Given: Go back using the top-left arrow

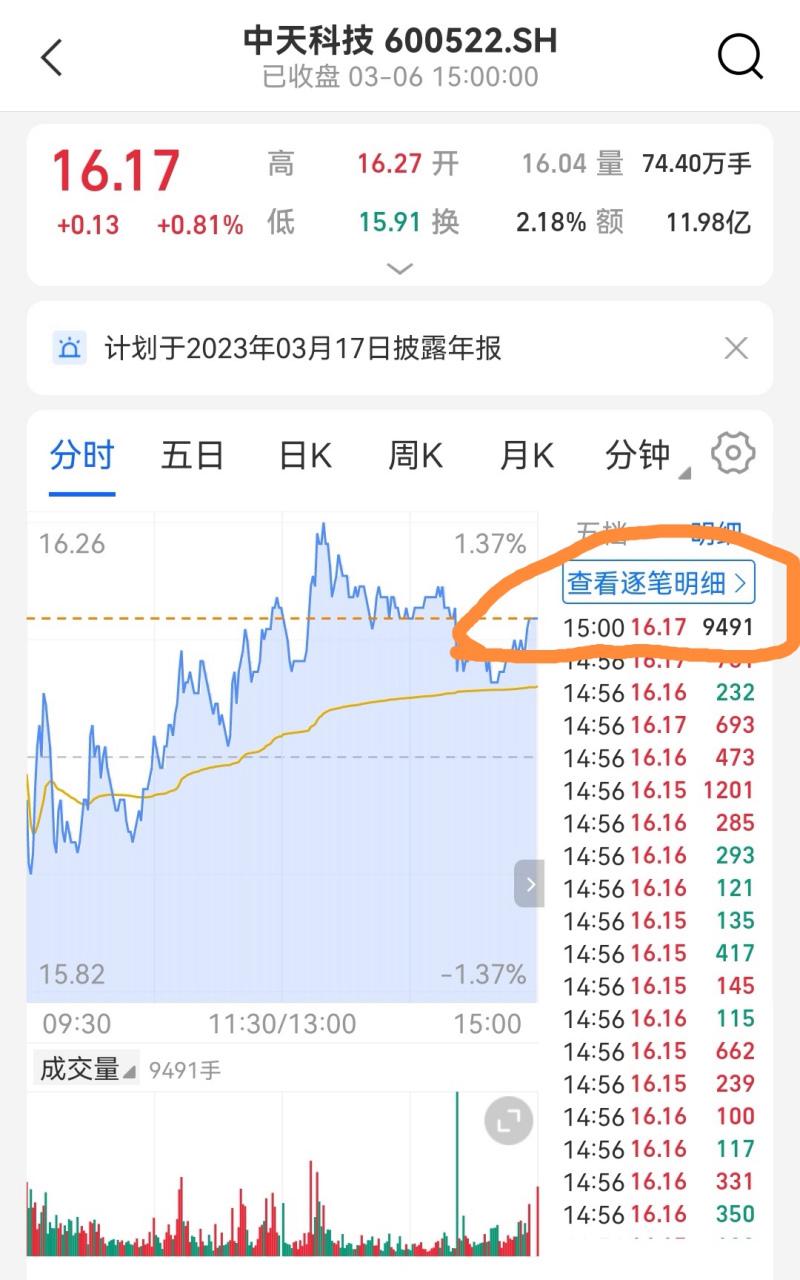Looking at the screenshot, I should pyautogui.click(x=52, y=58).
